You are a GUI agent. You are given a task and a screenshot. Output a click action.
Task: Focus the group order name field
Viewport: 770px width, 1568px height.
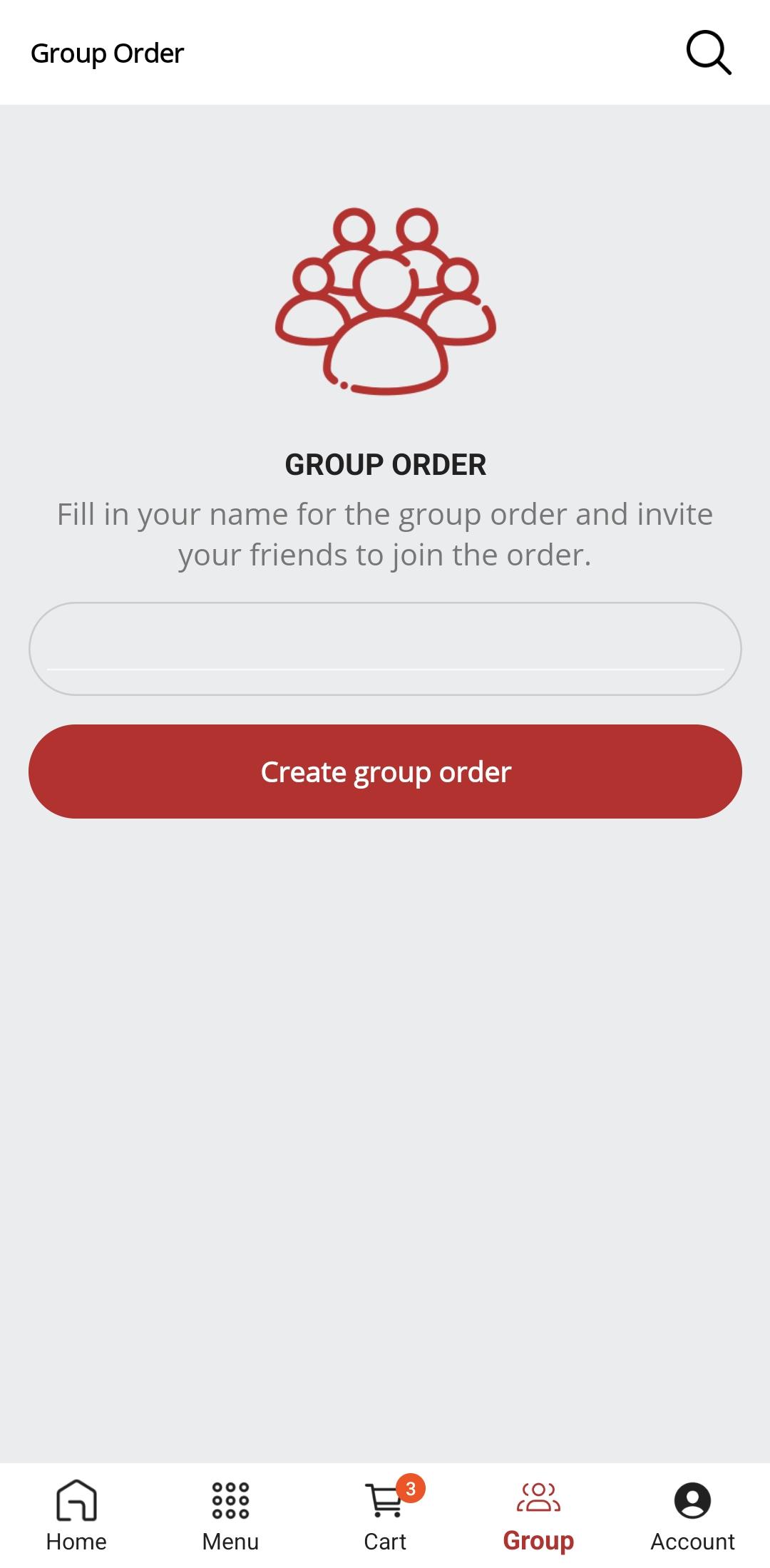tap(385, 649)
